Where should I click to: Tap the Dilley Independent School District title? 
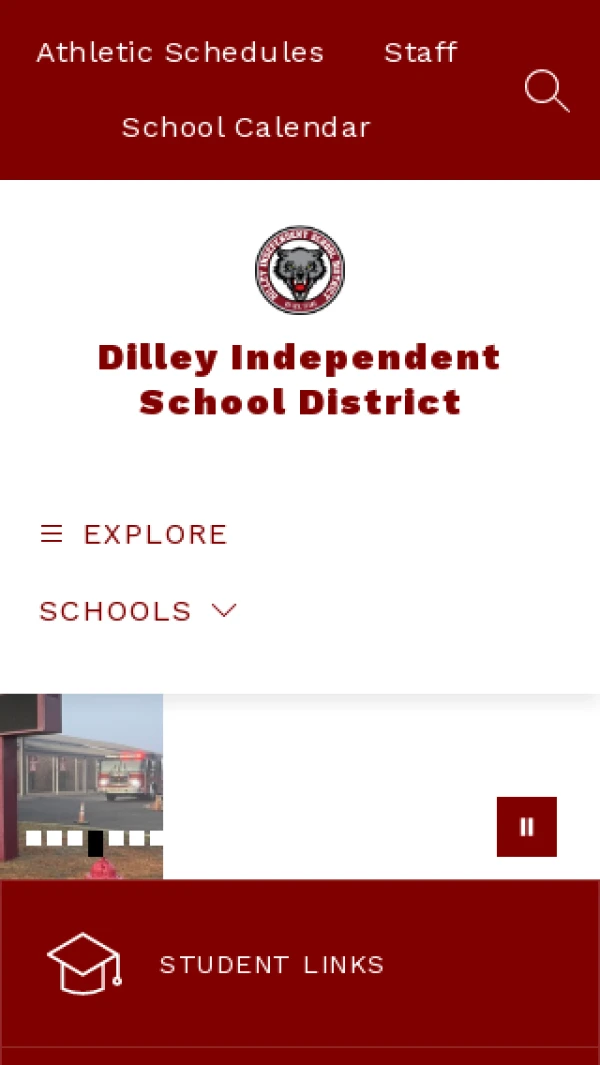300,379
